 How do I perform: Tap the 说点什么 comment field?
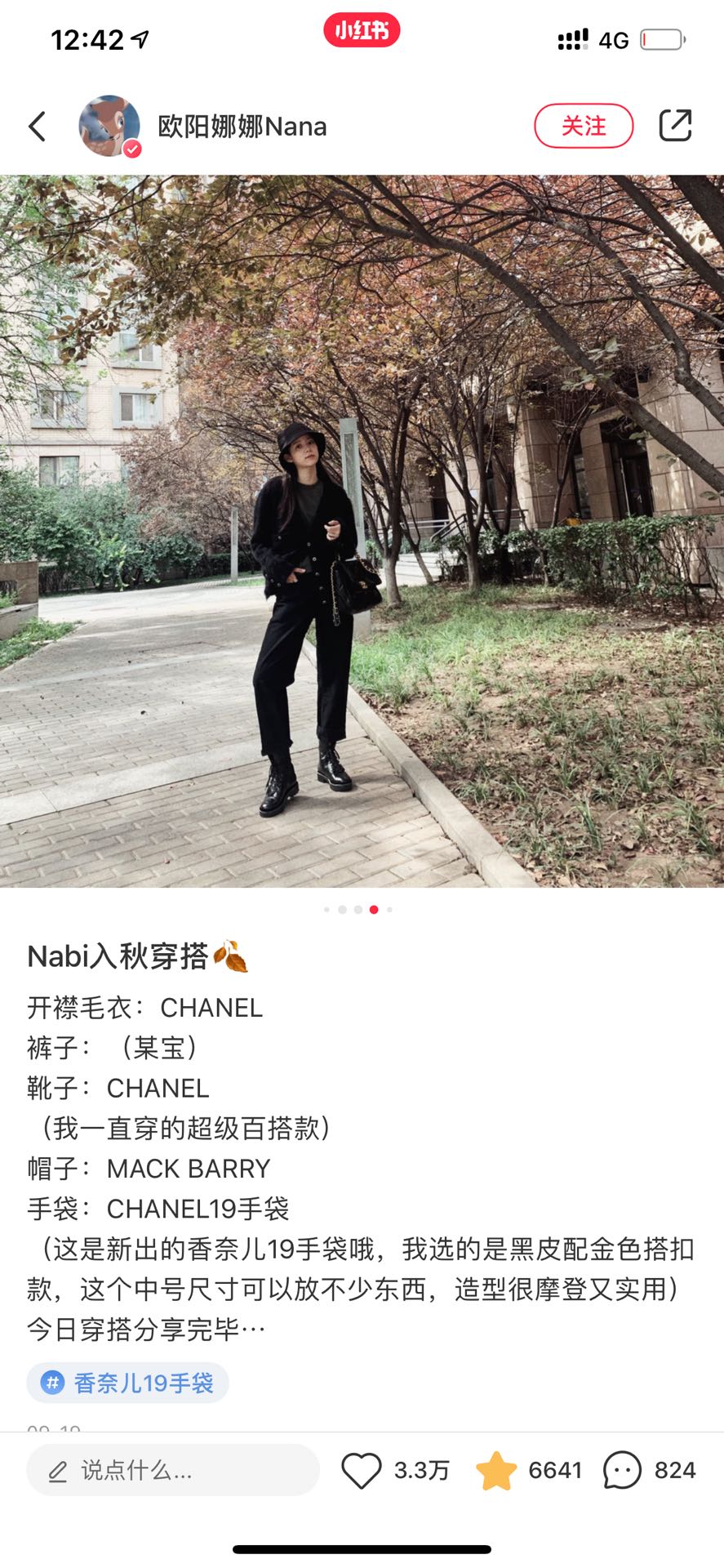(173, 1471)
